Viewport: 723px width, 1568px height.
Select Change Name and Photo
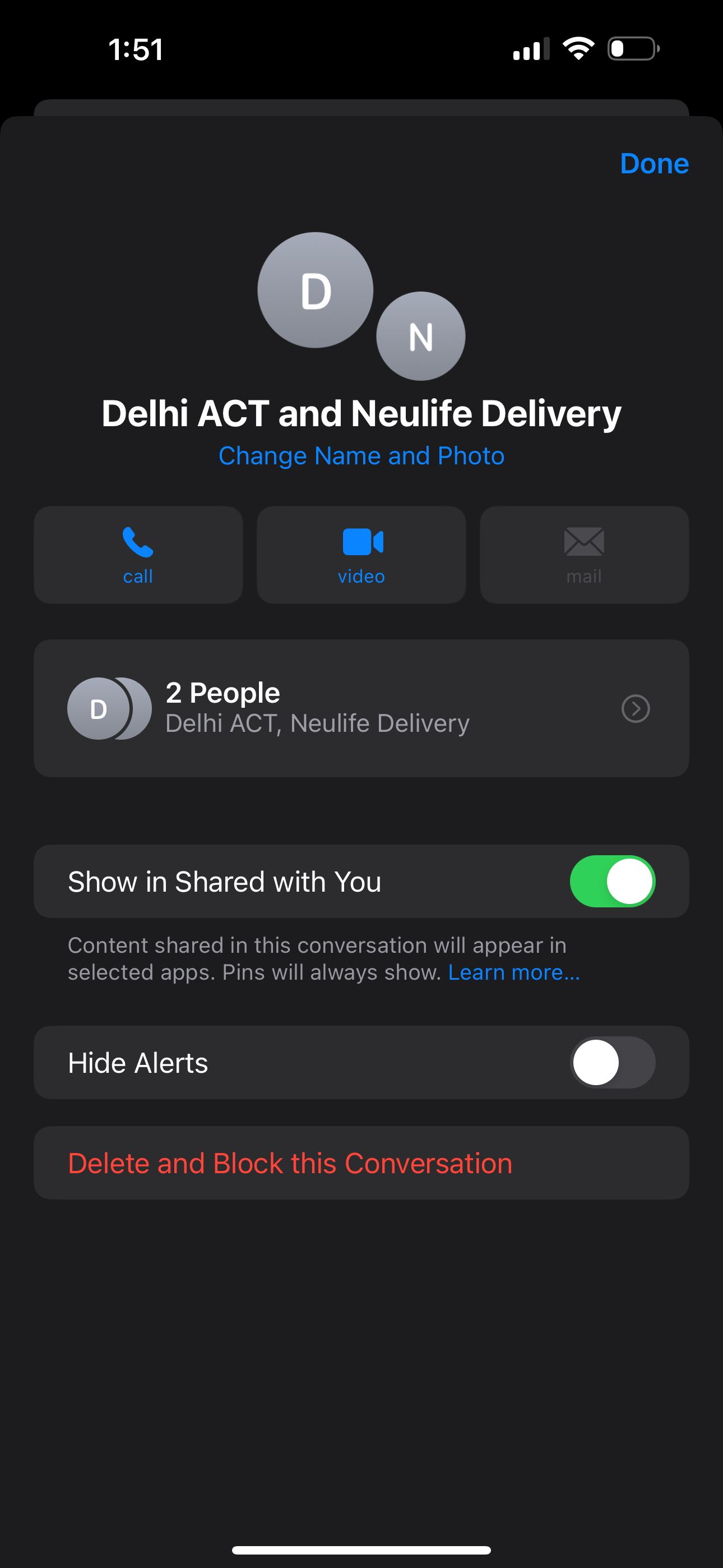click(x=361, y=455)
